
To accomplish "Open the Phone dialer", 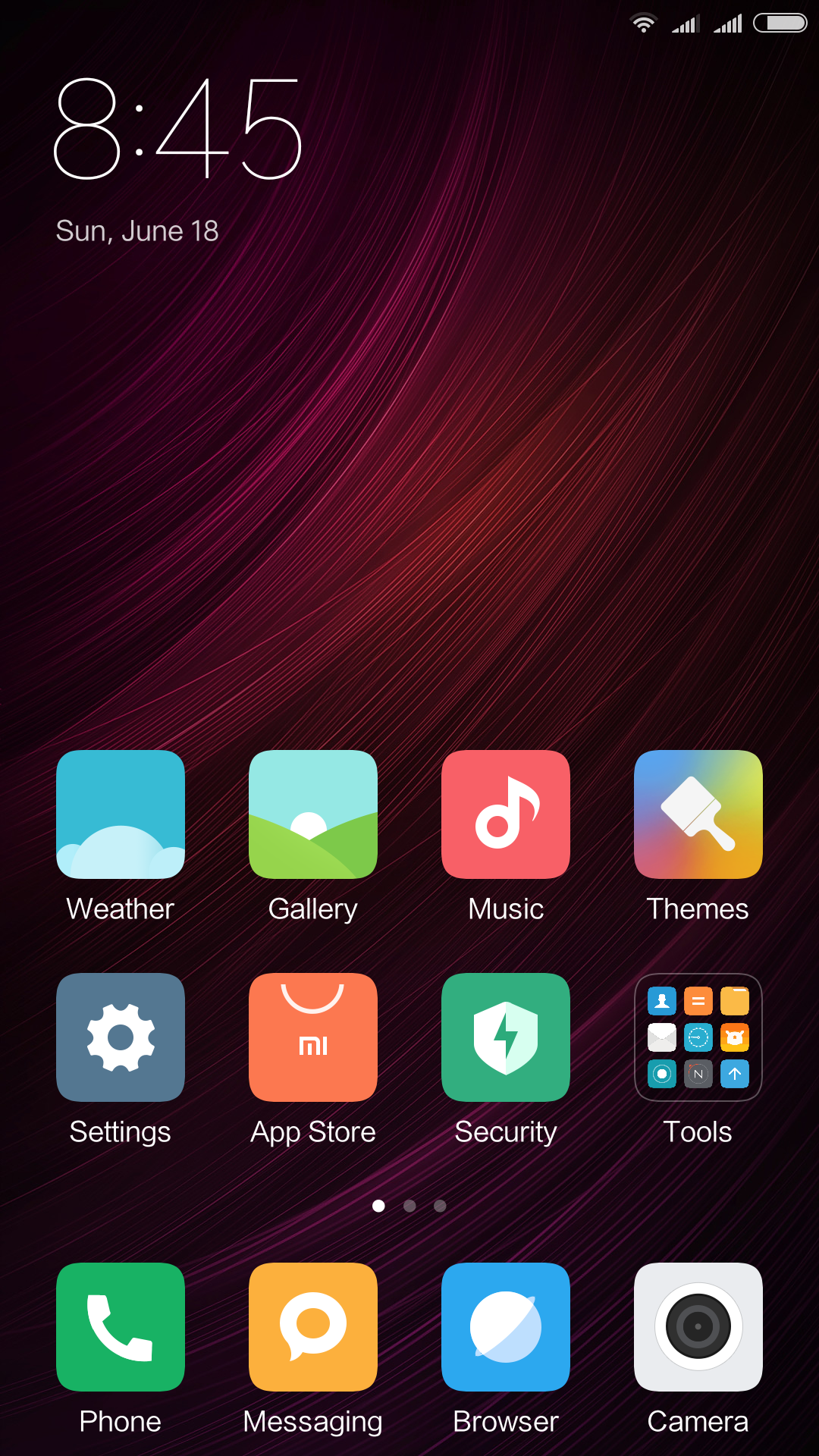I will click(x=121, y=1327).
